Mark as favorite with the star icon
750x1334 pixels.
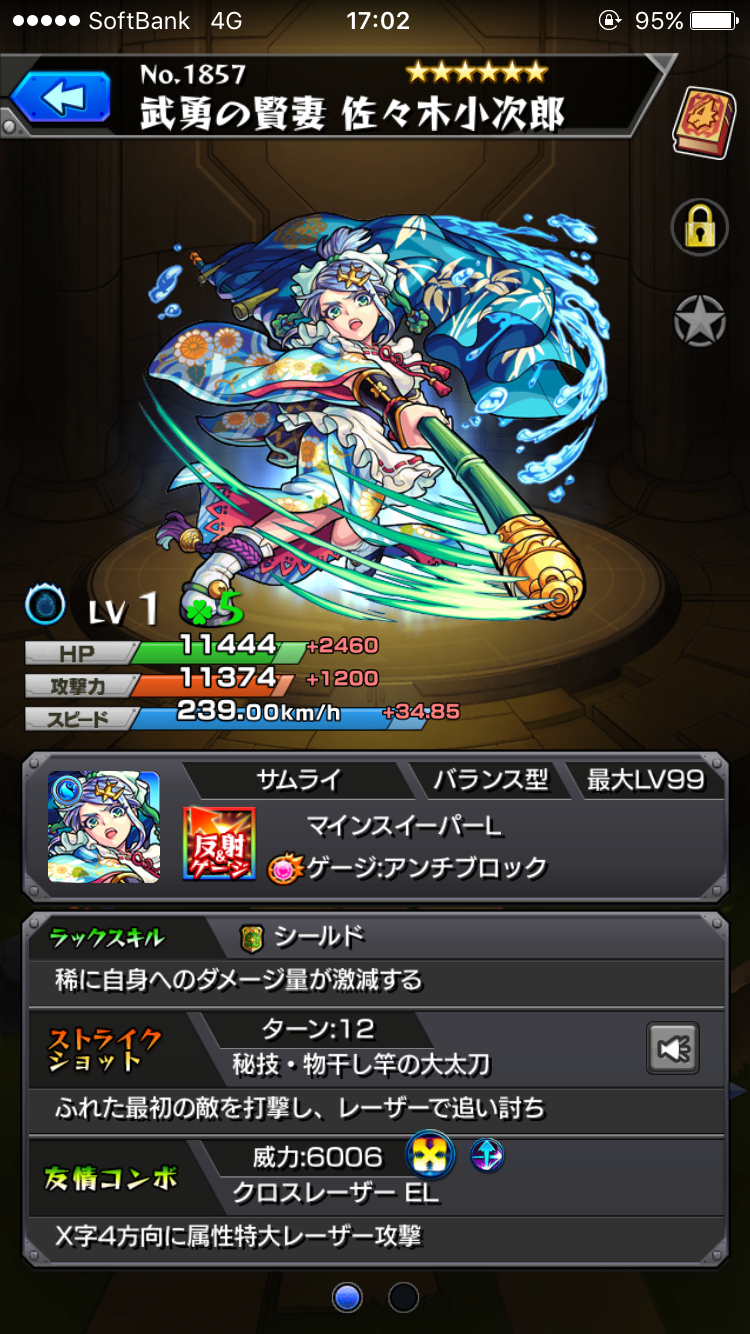(699, 321)
